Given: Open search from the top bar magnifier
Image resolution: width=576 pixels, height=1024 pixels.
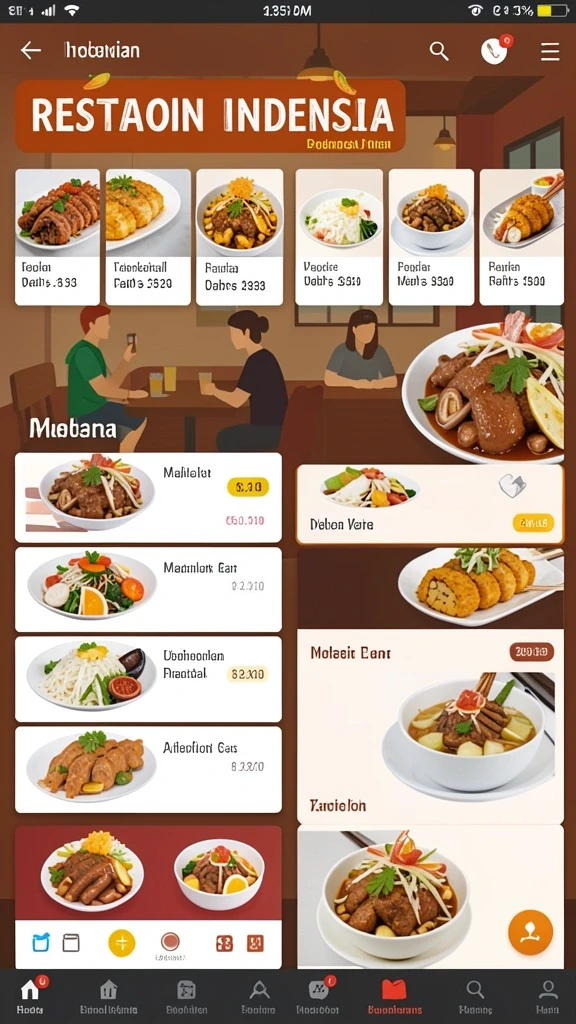Looking at the screenshot, I should pos(439,51).
